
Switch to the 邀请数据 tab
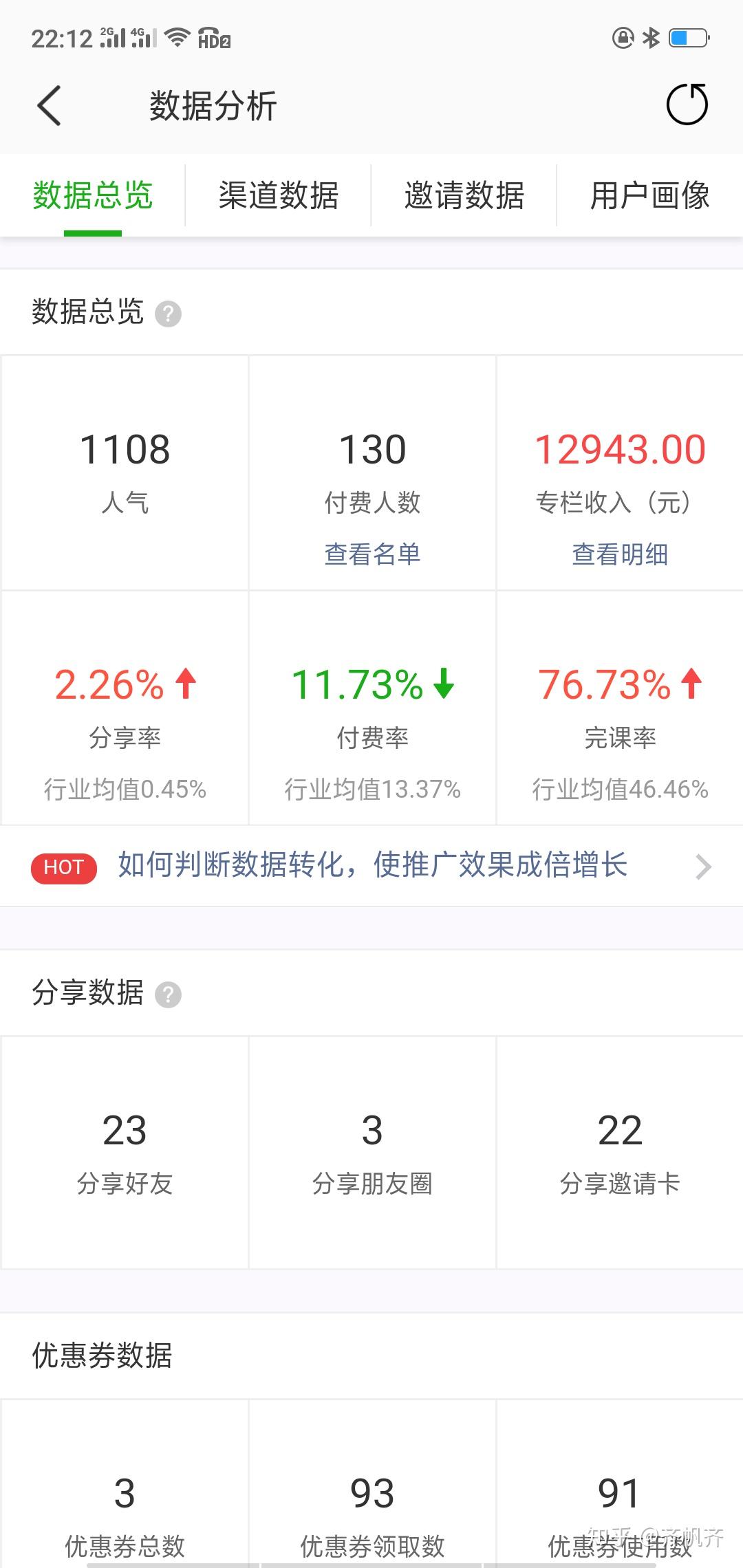(x=464, y=195)
